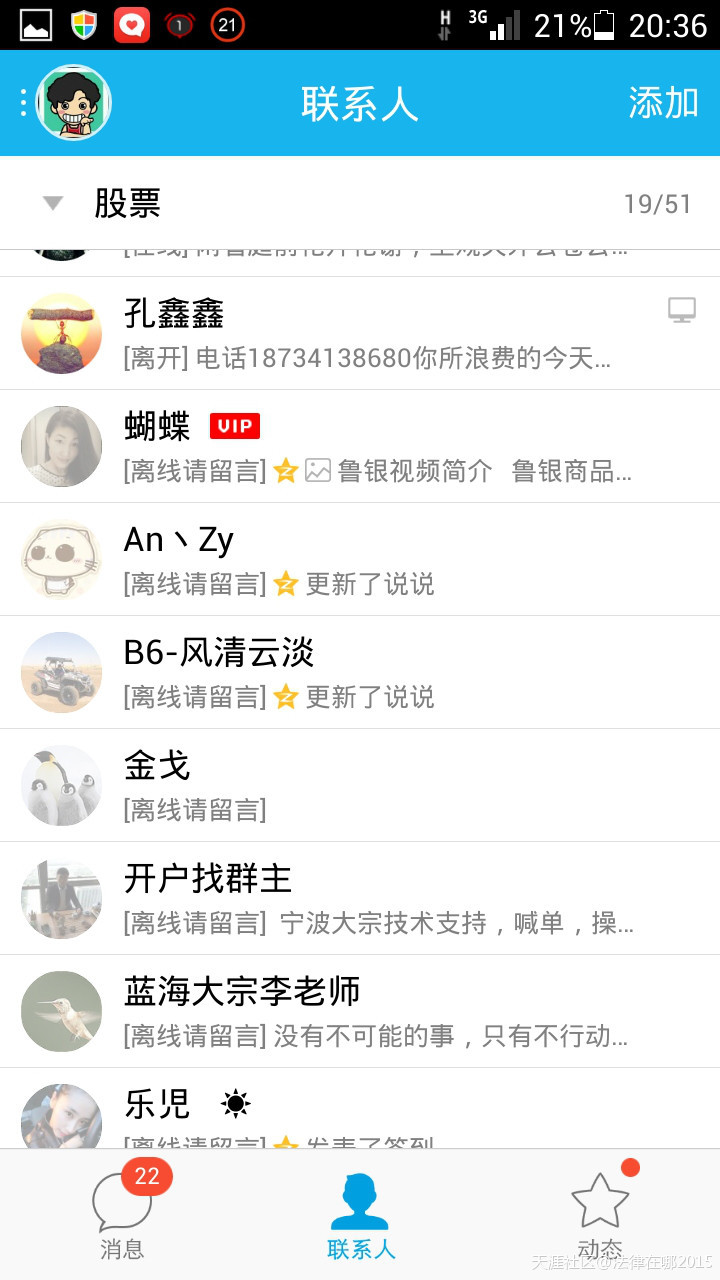Tap the desktop icon beside 孔鑫鑫

pos(683,310)
